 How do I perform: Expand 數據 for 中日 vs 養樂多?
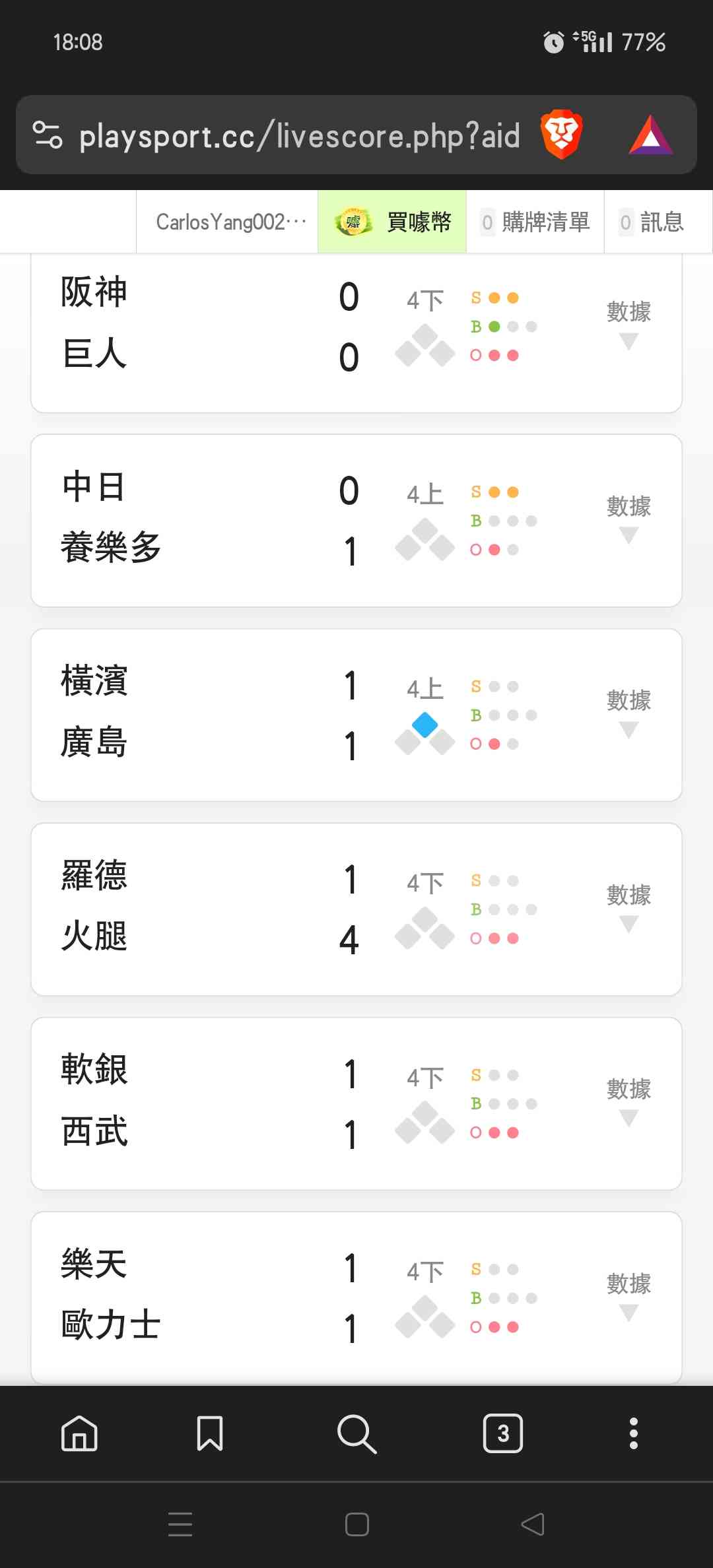click(628, 518)
